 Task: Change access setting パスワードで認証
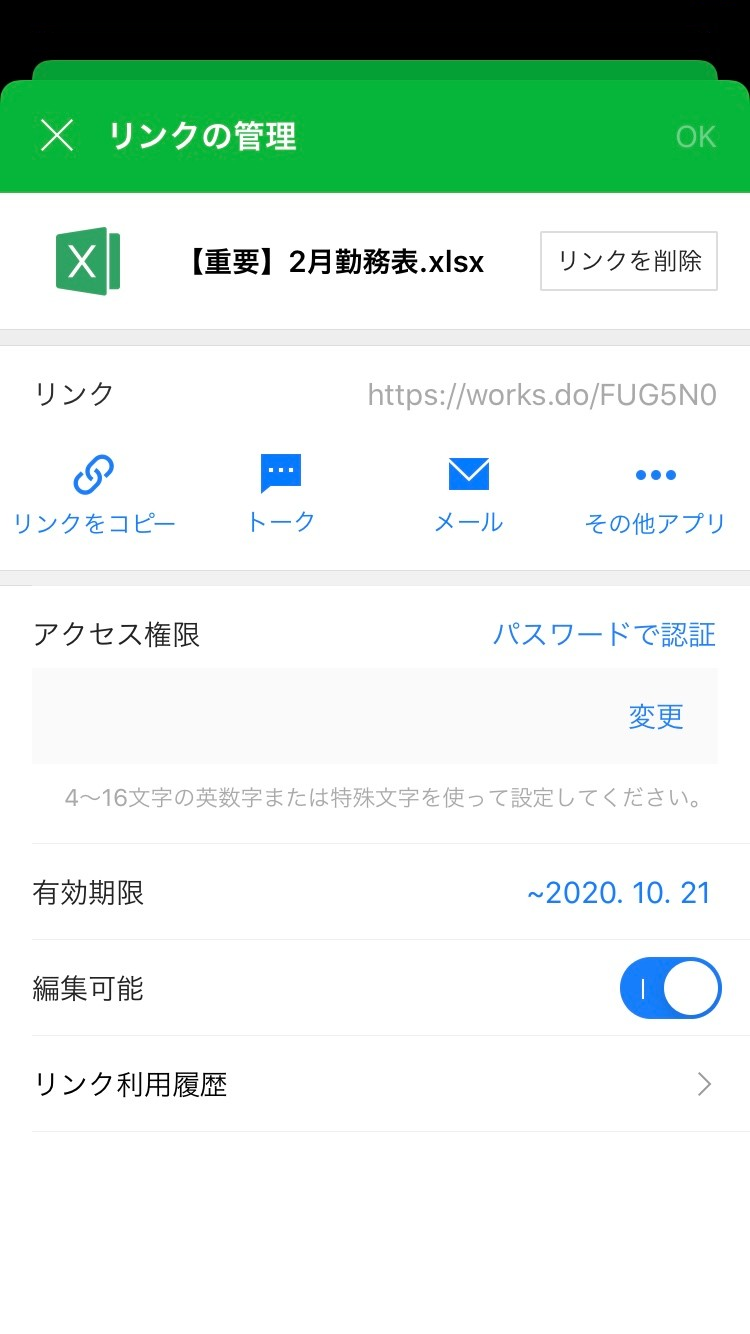(604, 634)
